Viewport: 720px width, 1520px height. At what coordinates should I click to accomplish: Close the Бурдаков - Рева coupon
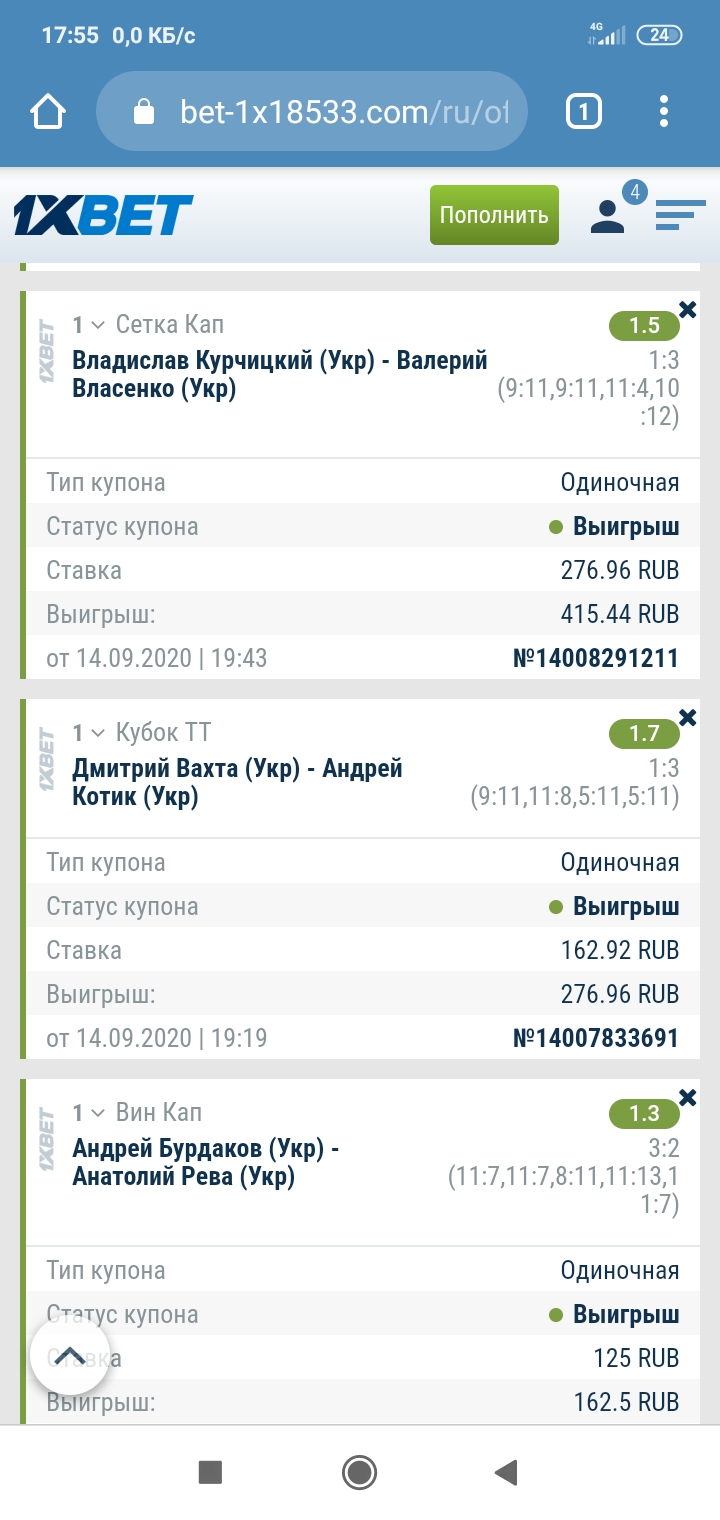pyautogui.click(x=687, y=1097)
